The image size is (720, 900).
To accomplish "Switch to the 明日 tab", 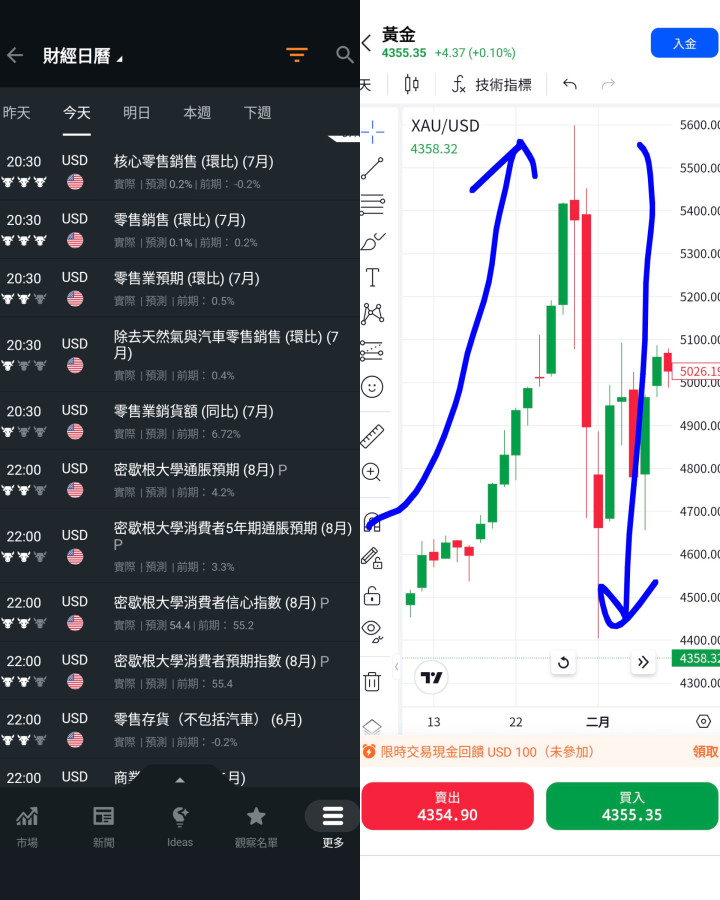I will coord(137,112).
